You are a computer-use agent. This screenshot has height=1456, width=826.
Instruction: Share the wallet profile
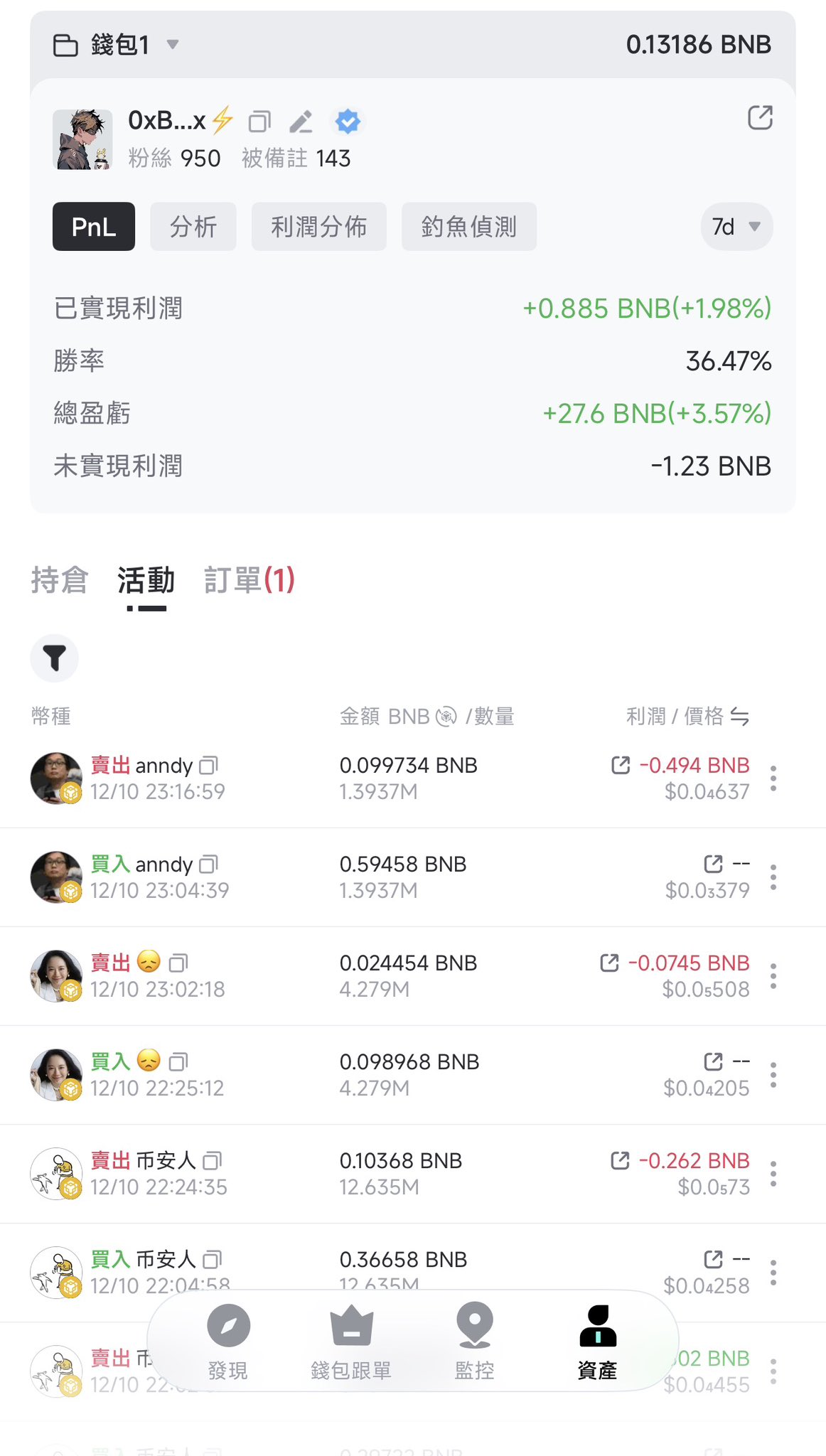tap(760, 118)
